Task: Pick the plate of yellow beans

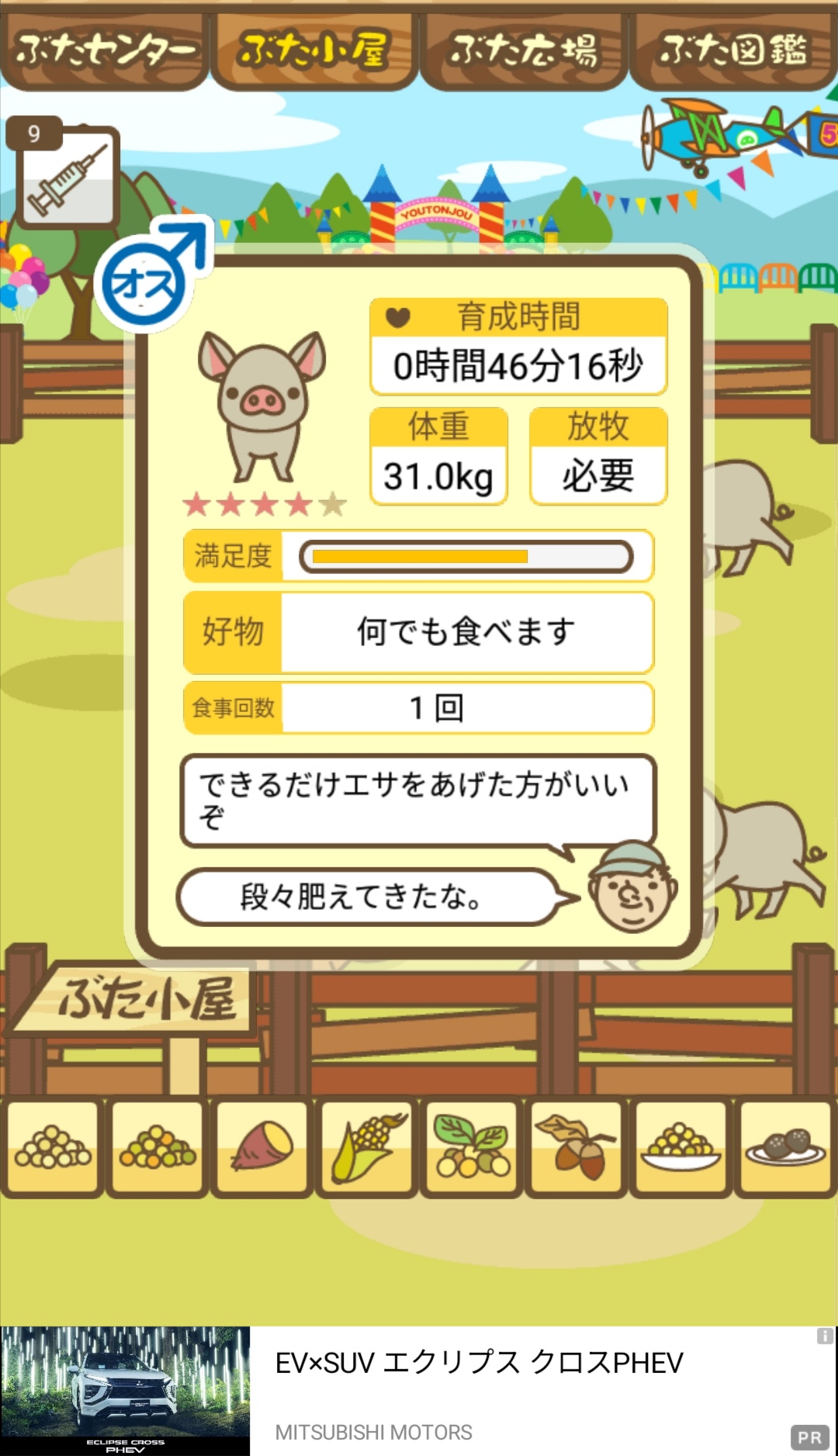Action: coord(681,1147)
